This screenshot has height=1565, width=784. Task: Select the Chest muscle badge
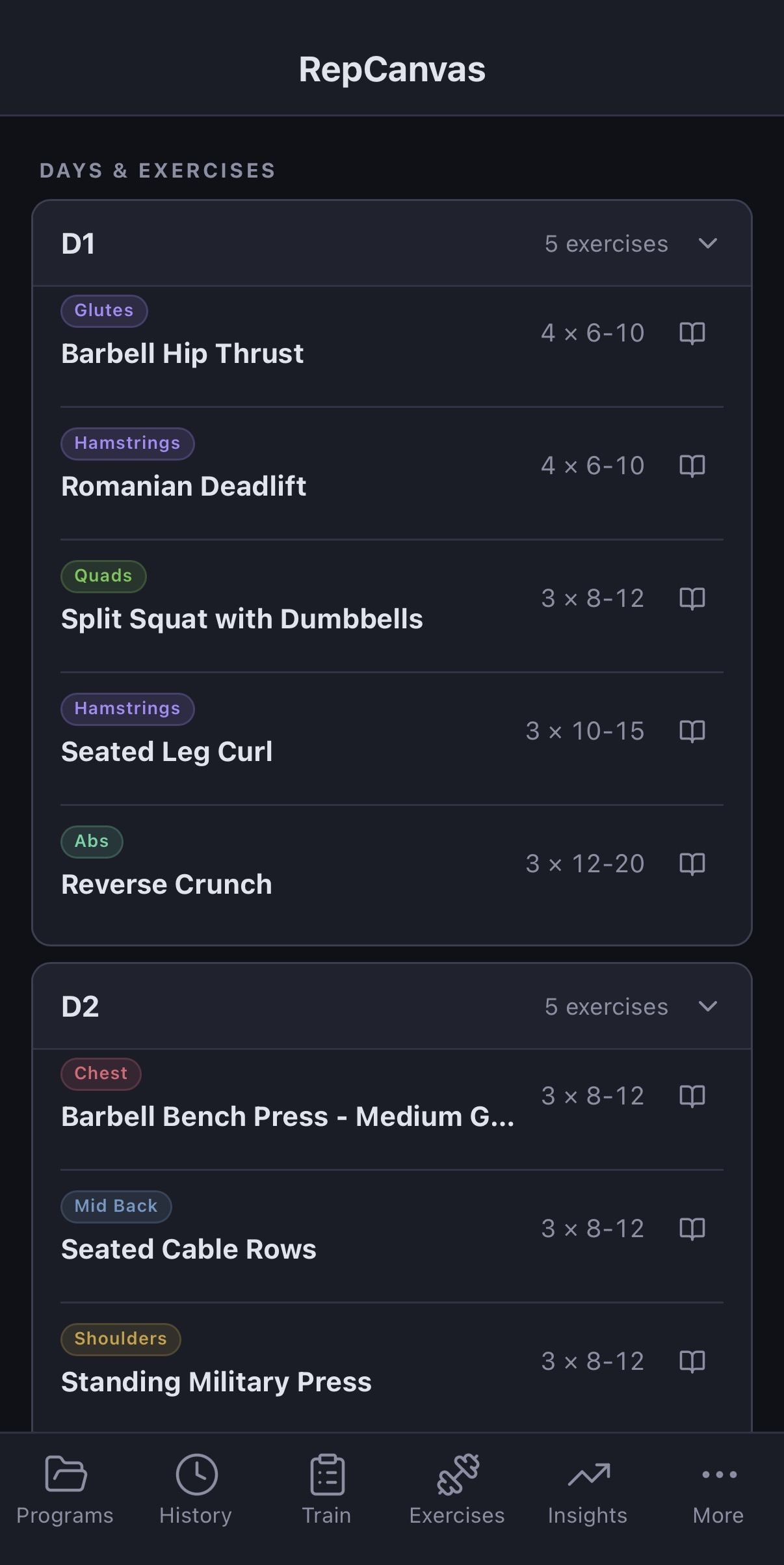(101, 1073)
